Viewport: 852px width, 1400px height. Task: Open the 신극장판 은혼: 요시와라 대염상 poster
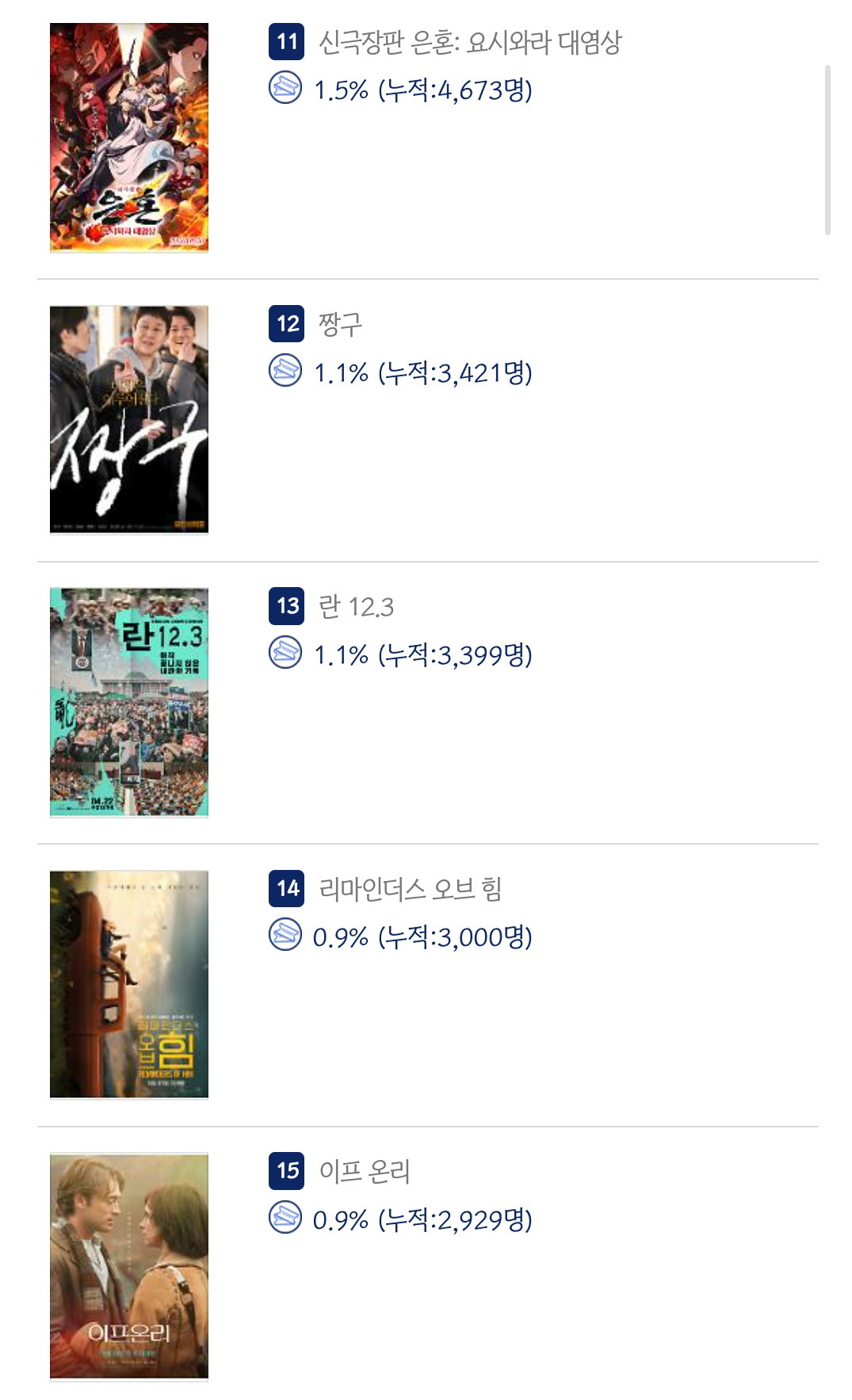[x=129, y=137]
